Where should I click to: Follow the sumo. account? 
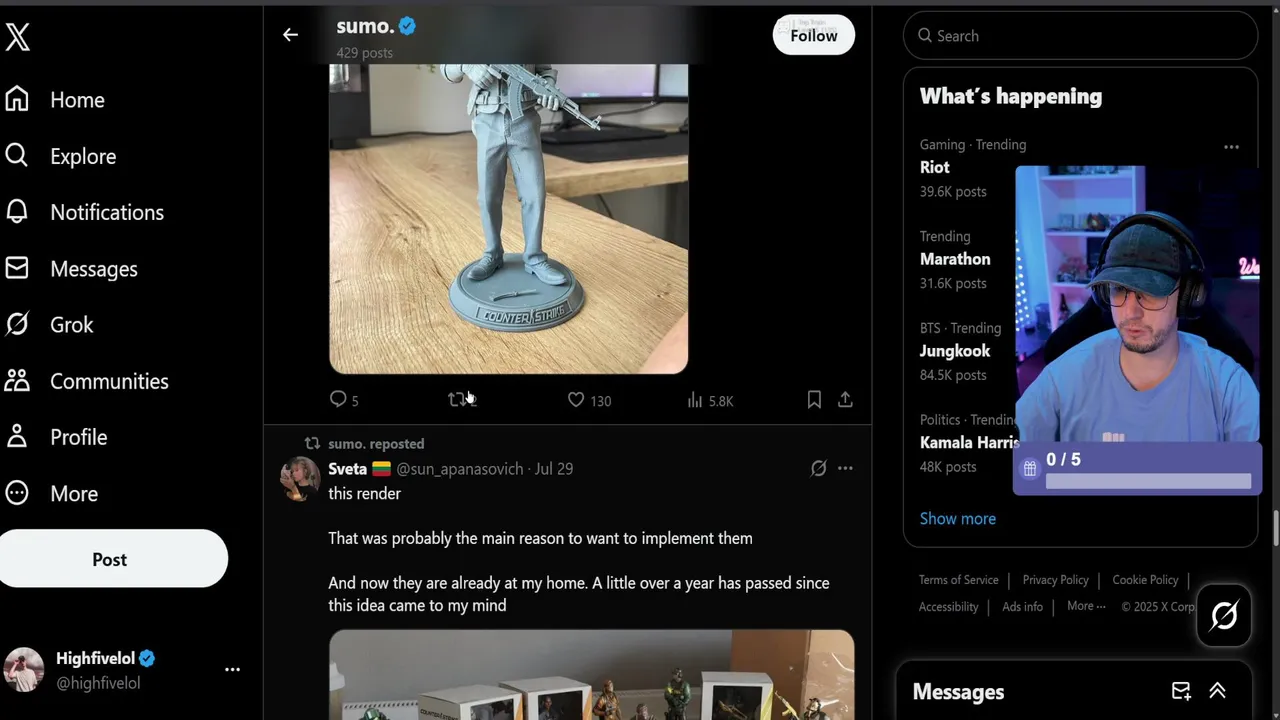point(813,36)
